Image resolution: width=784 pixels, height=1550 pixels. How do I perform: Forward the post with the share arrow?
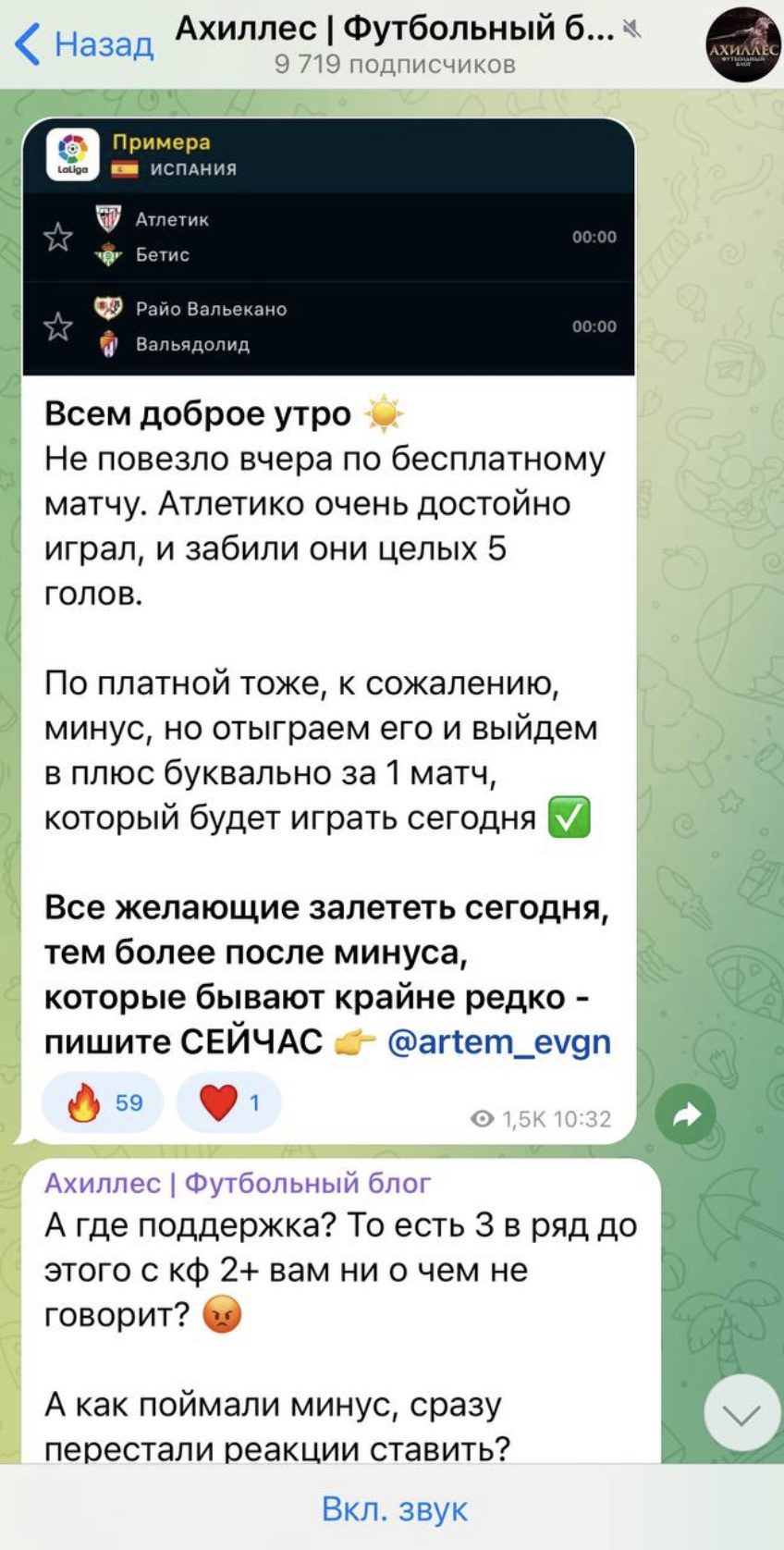[686, 1113]
